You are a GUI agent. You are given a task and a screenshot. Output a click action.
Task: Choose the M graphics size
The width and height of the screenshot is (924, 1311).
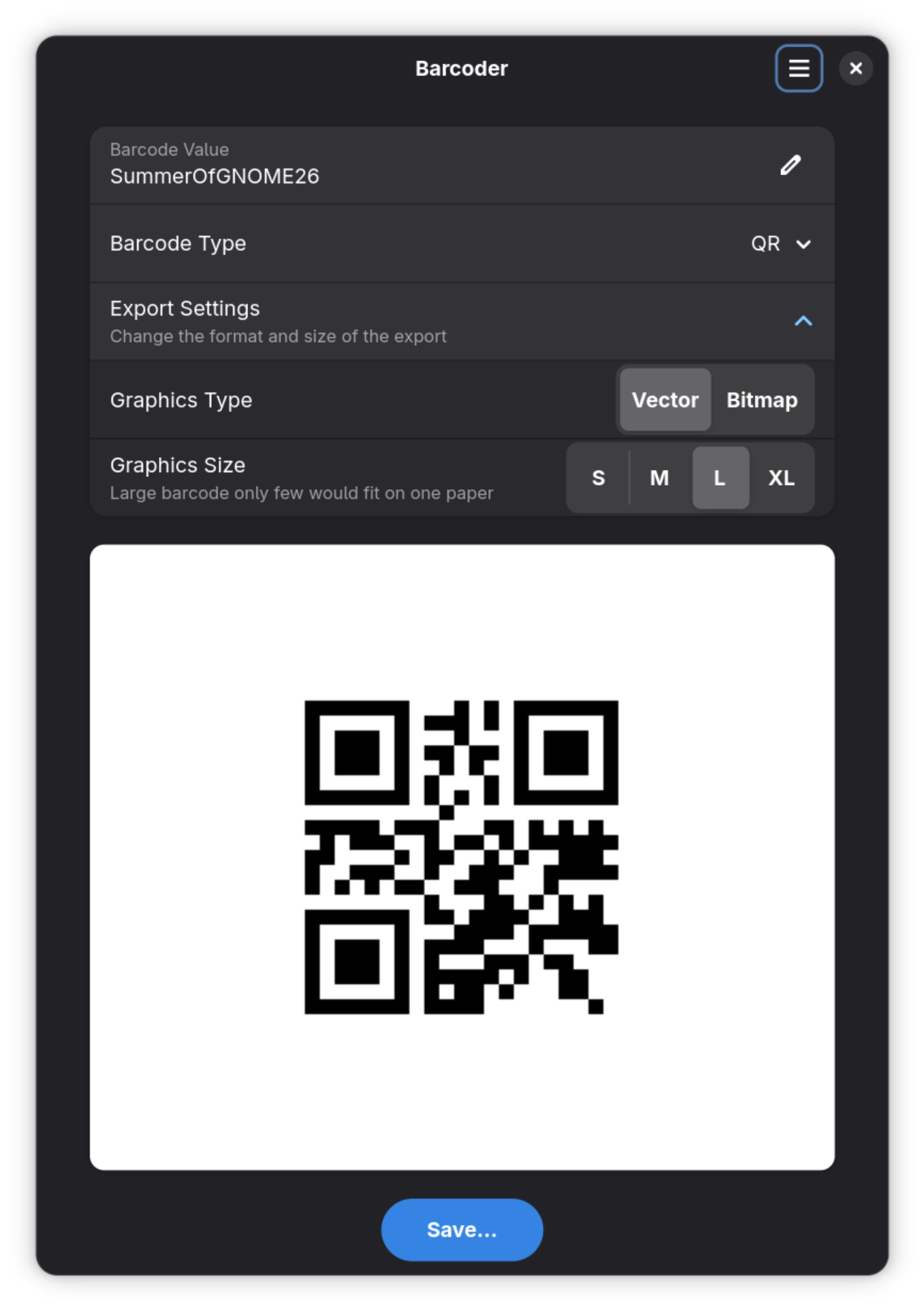[x=660, y=478]
